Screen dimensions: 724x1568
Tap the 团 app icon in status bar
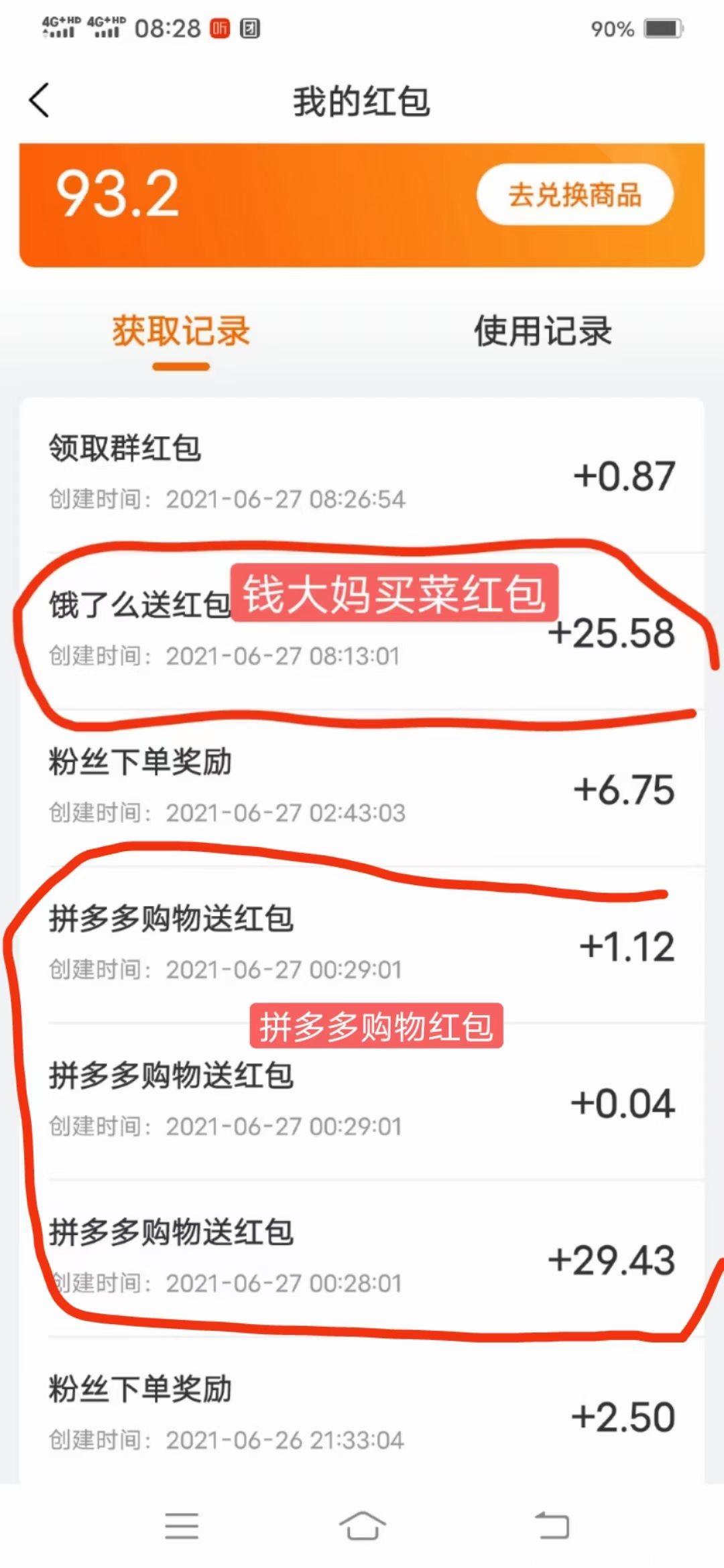(248, 30)
